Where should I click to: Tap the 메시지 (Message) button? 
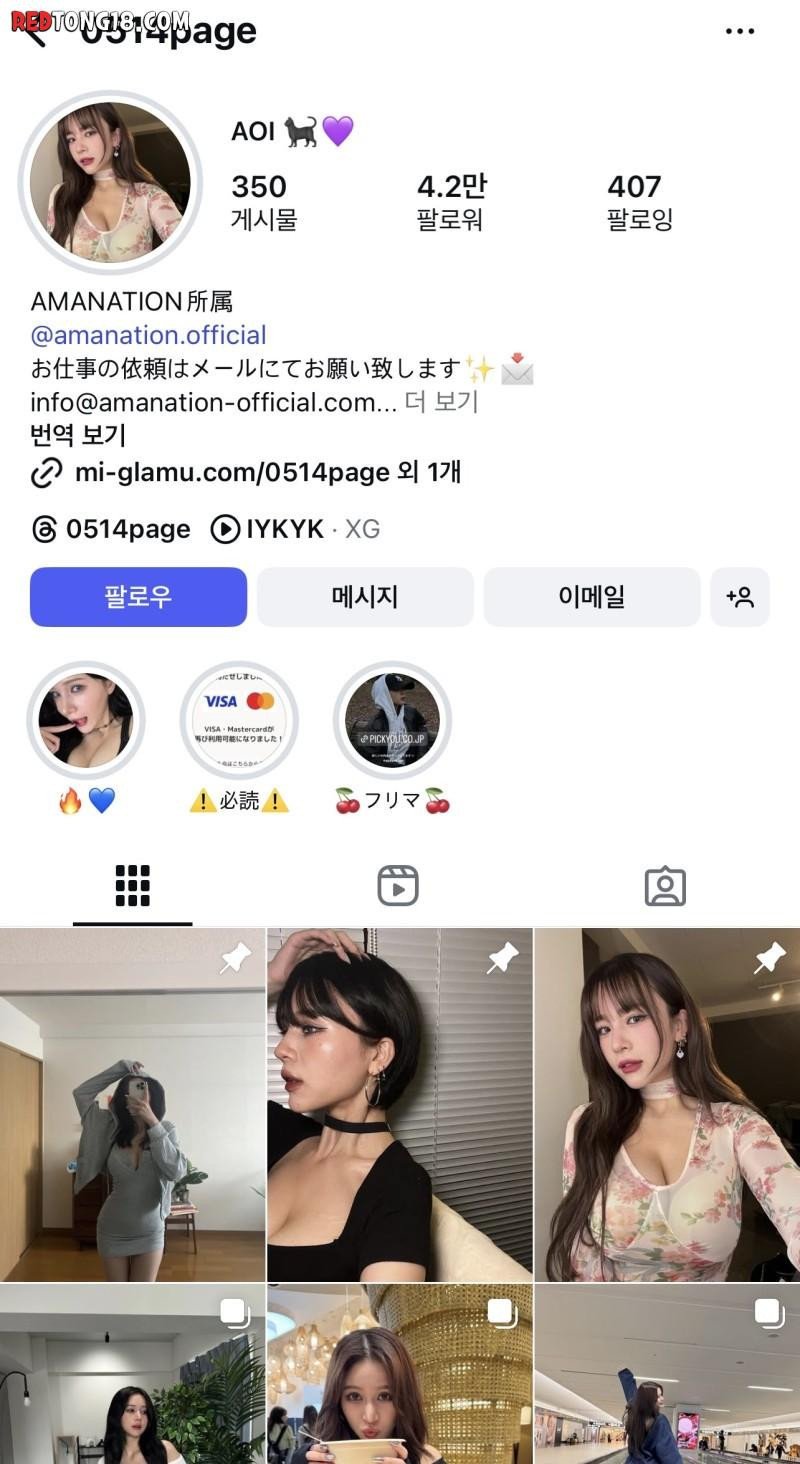point(365,597)
